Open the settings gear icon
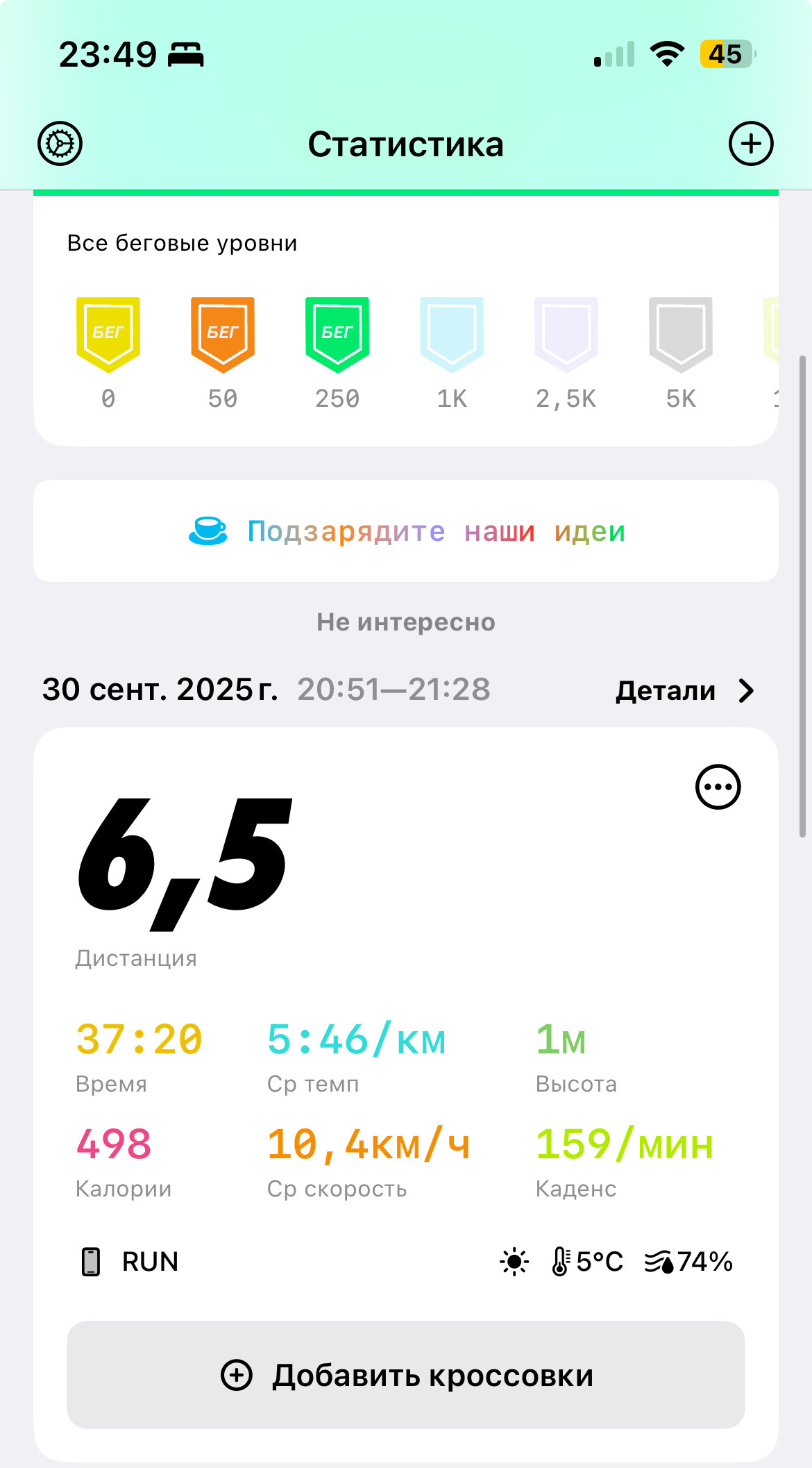Viewport: 812px width, 1468px height. (60, 144)
